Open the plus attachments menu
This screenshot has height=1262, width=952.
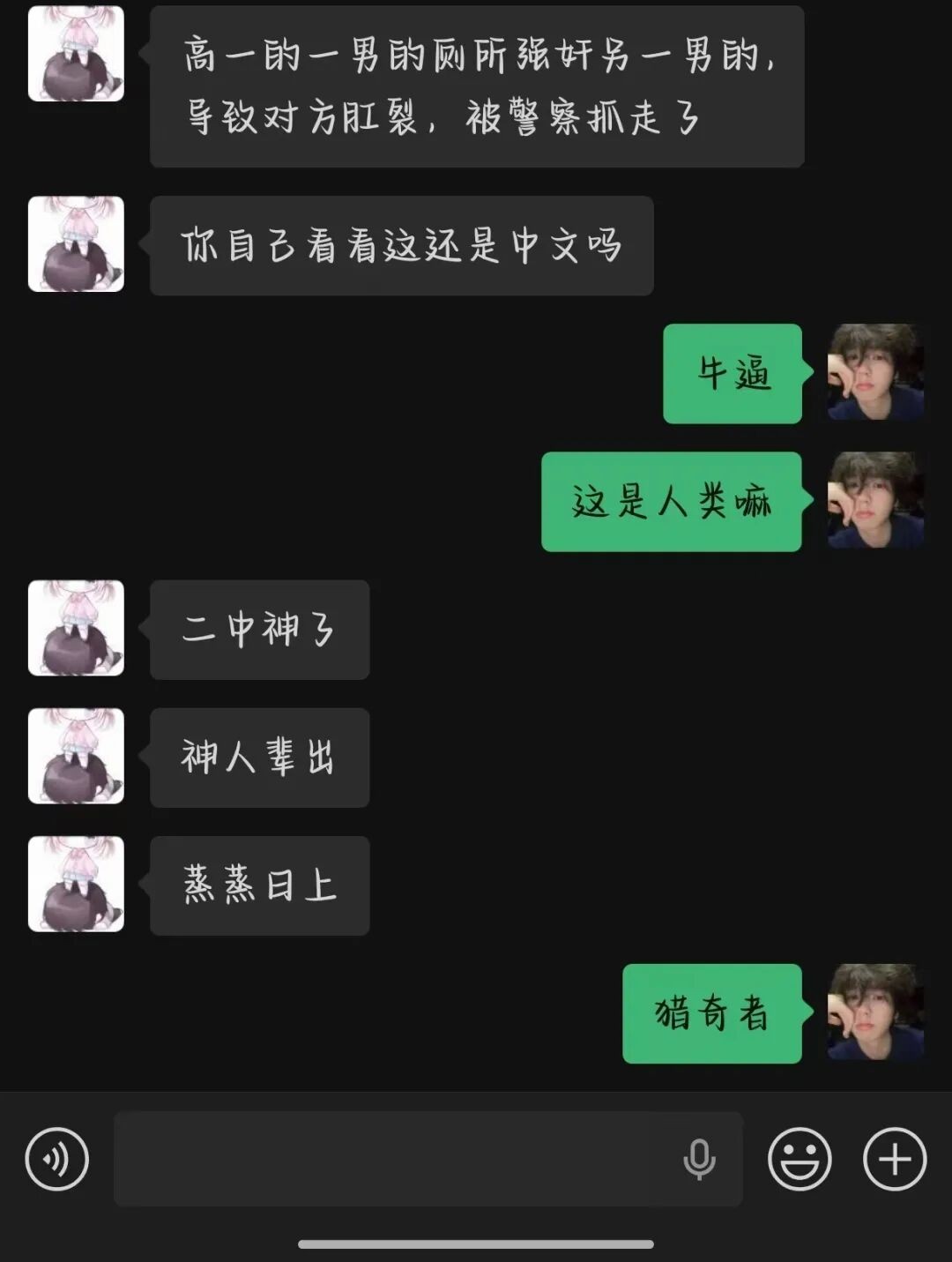(895, 1159)
